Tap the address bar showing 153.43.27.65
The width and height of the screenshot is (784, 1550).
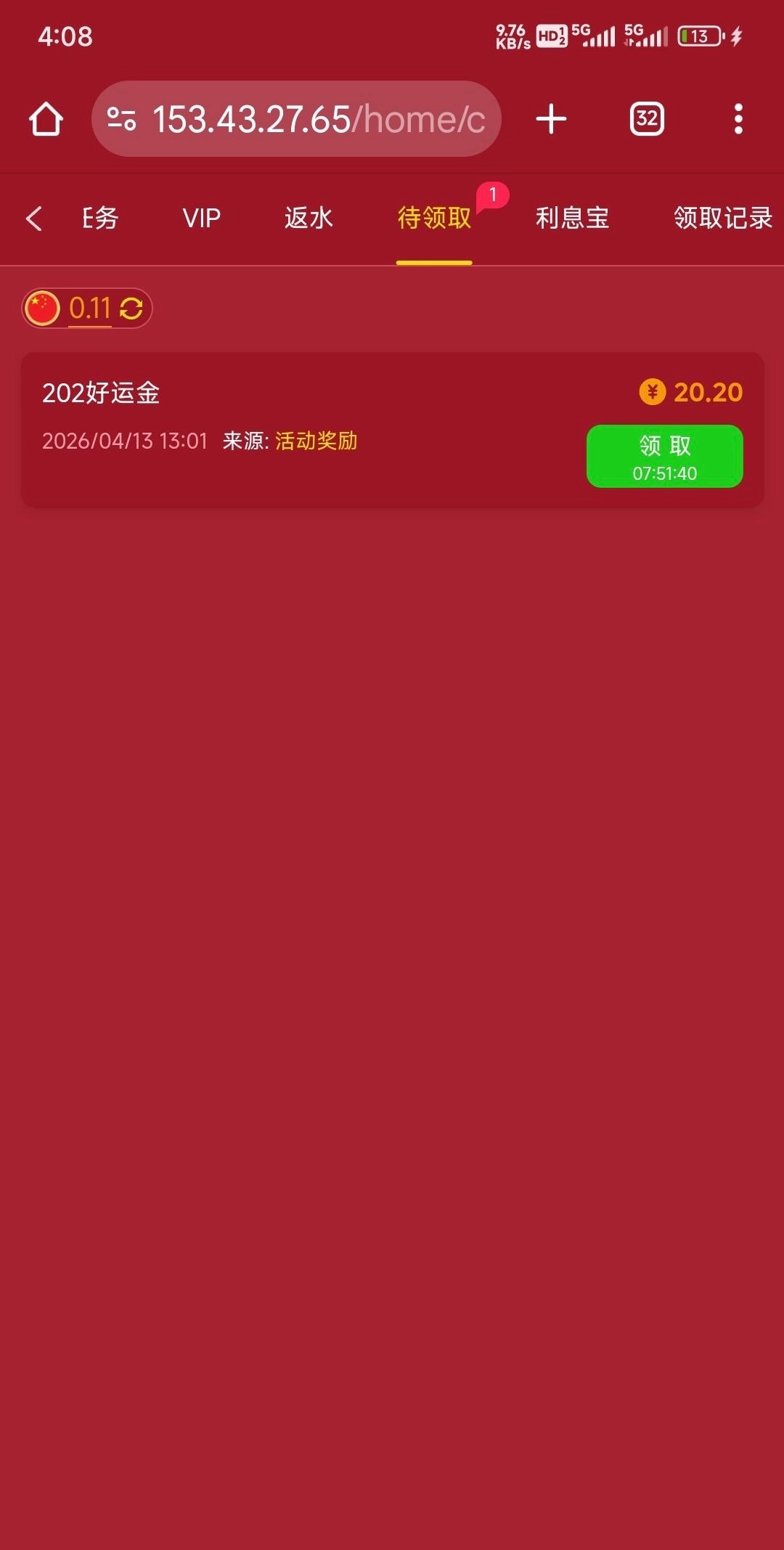(305, 119)
